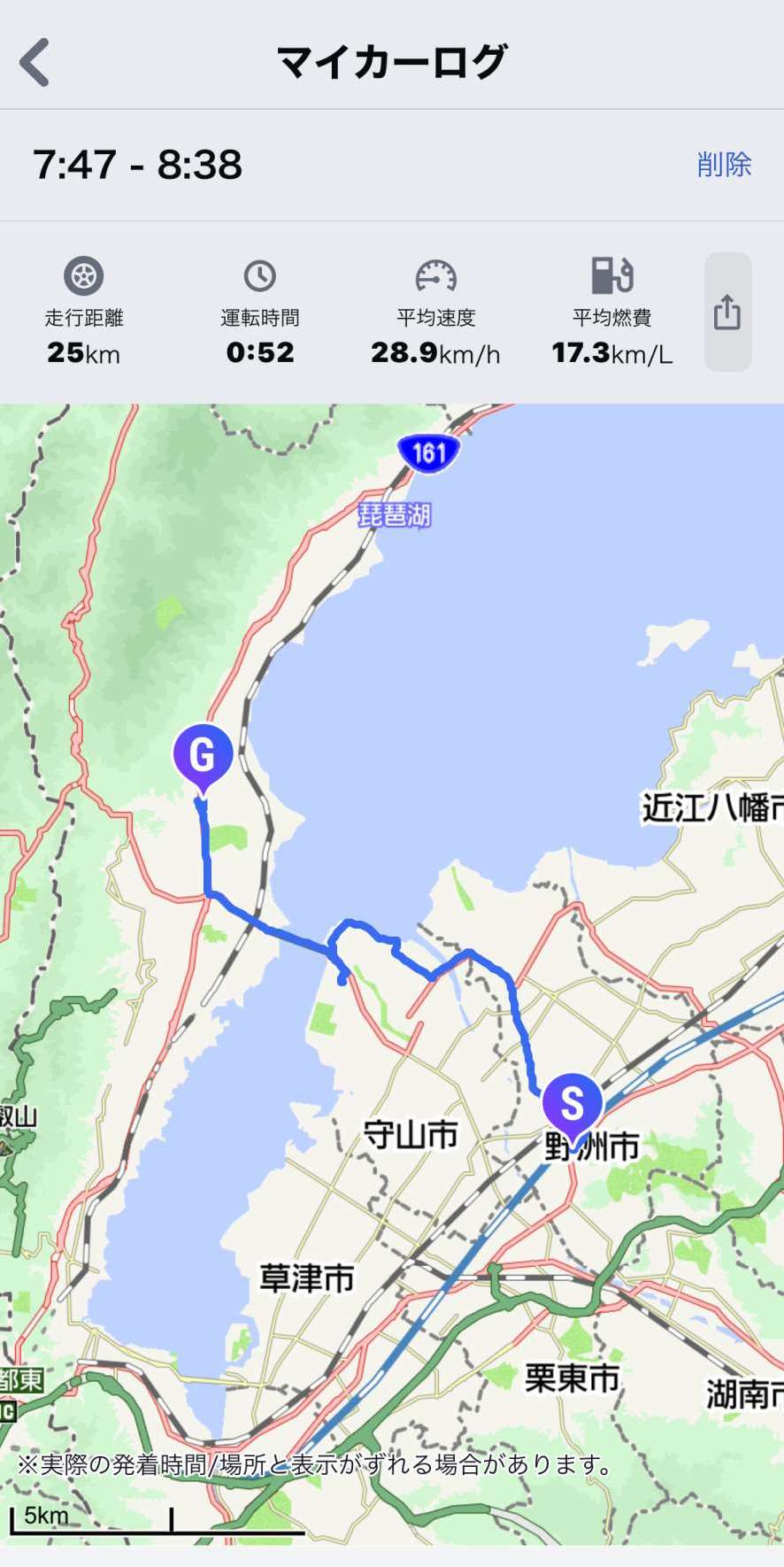Select the goal marker G on map
The image size is (784, 1567).
(x=203, y=756)
